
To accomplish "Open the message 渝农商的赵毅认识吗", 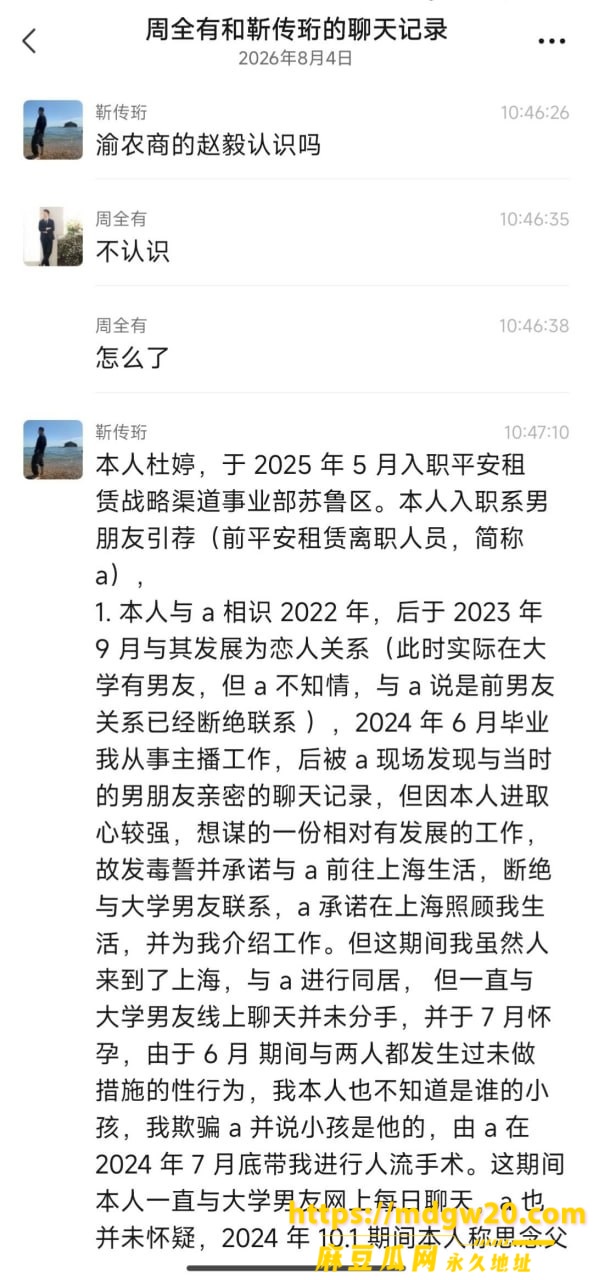I will (208, 144).
